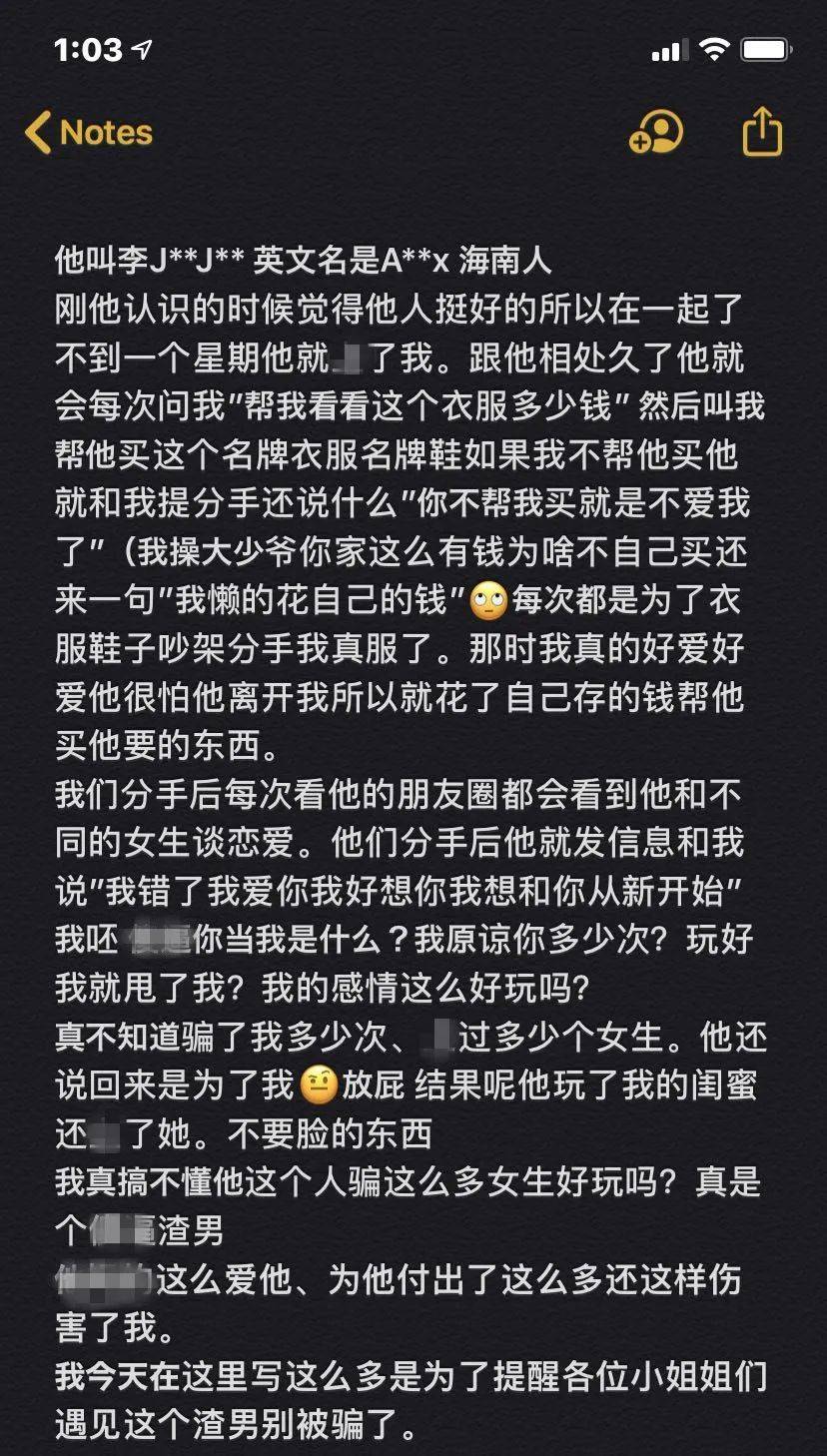Open the share sheet for this note
The image size is (827, 1456).
point(761,132)
